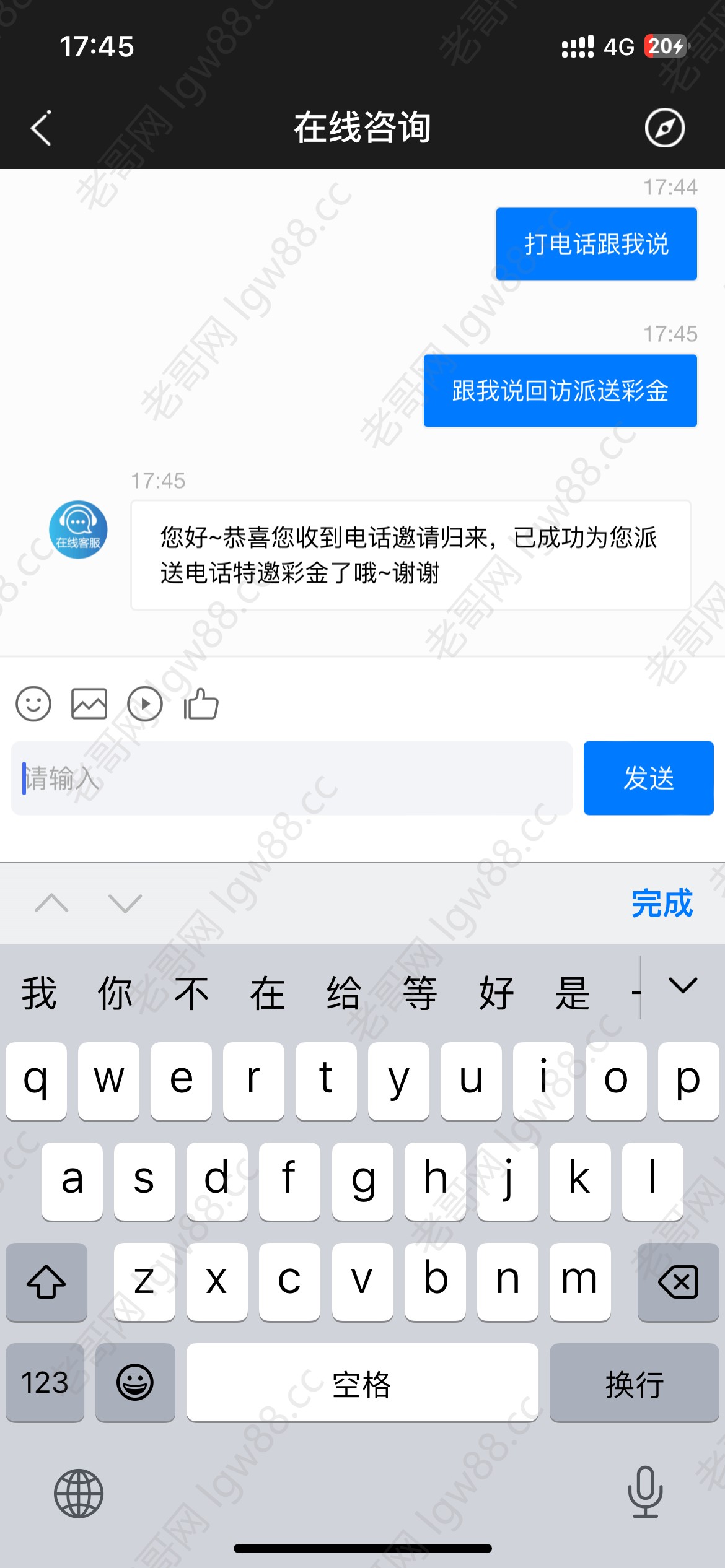Switch the keyboard to 123 number mode

pyautogui.click(x=45, y=1382)
